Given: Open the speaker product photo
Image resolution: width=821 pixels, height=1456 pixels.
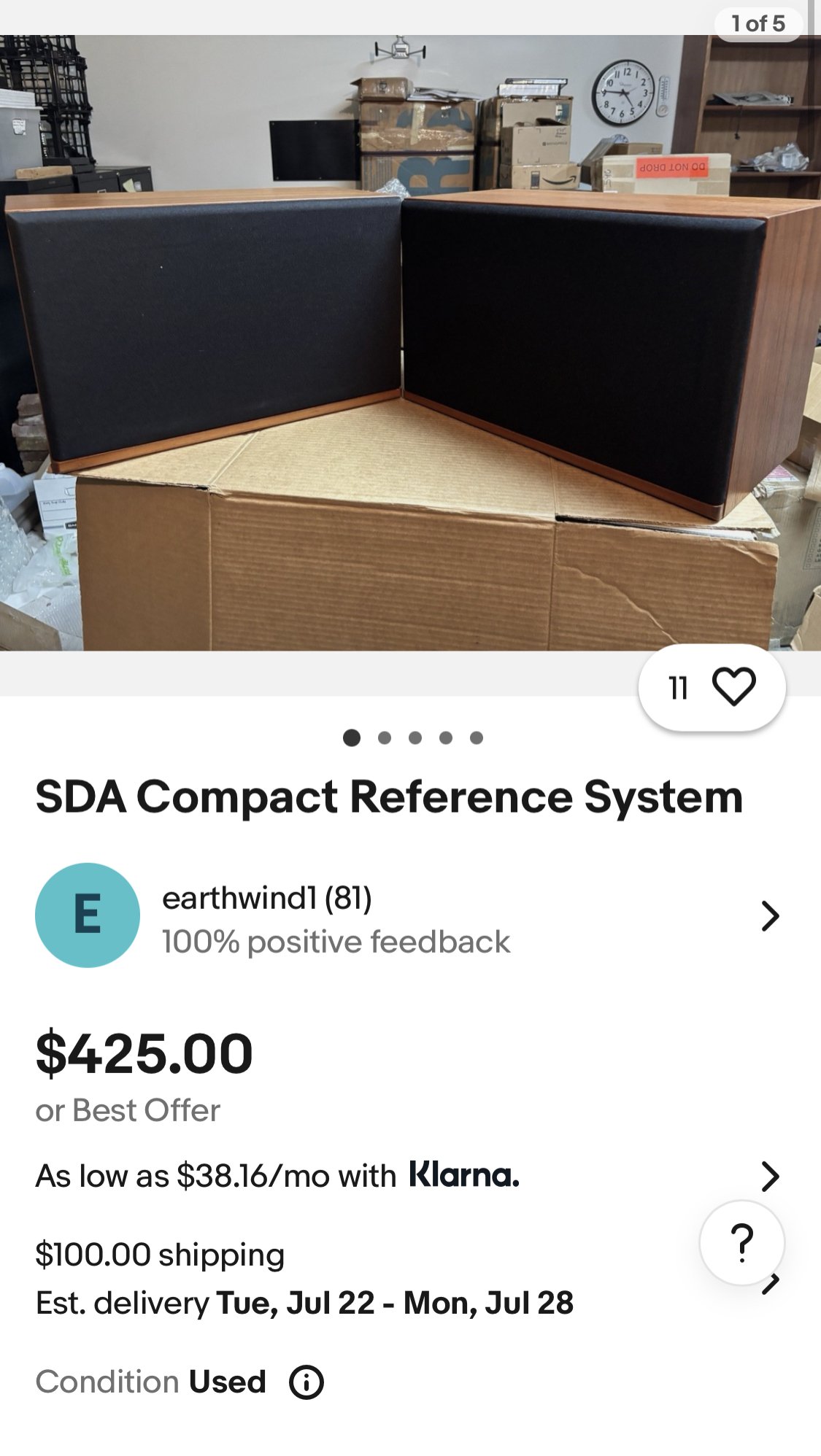Looking at the screenshot, I should point(410,343).
